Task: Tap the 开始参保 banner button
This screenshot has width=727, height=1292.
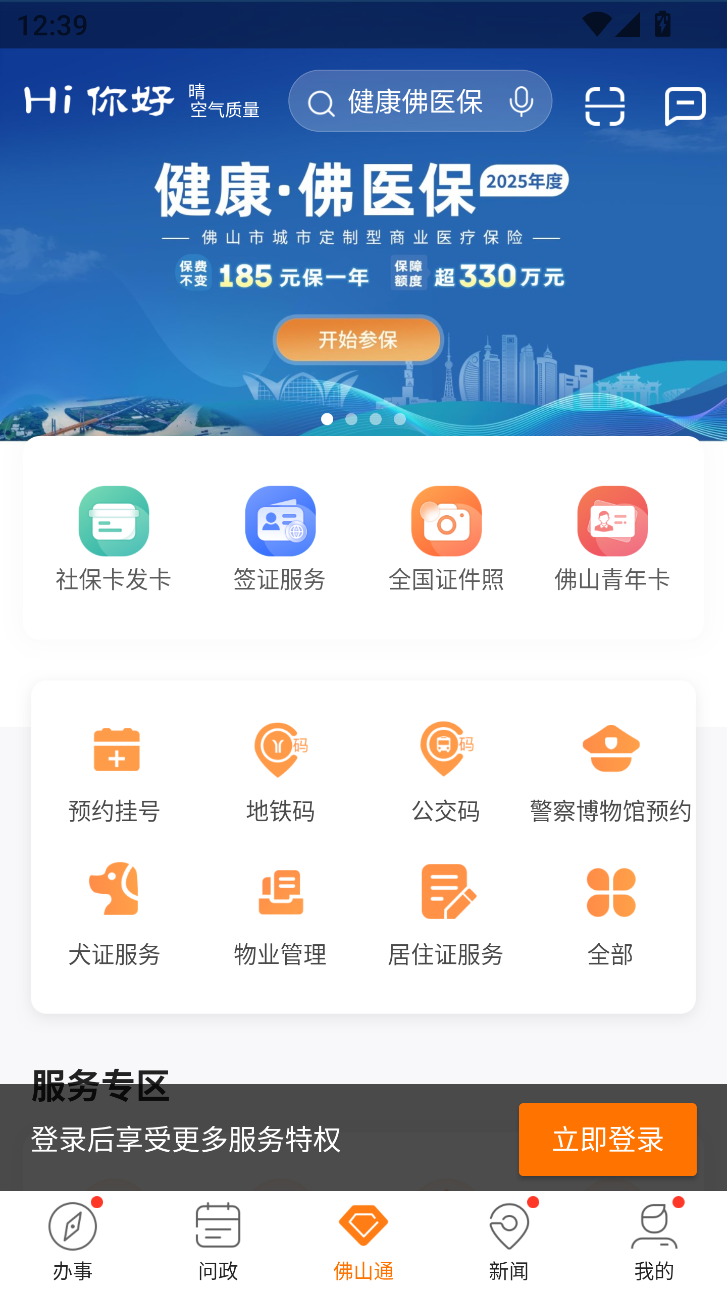Action: [x=358, y=340]
